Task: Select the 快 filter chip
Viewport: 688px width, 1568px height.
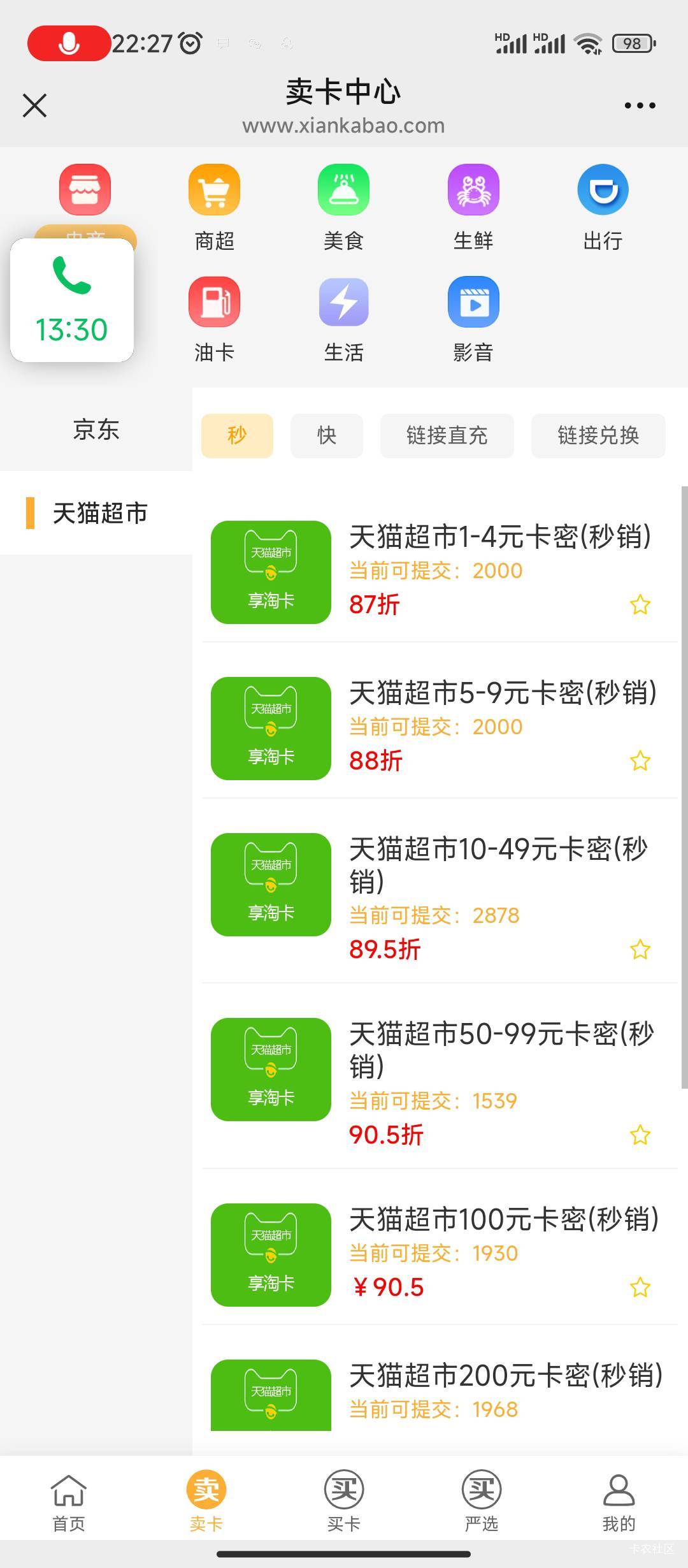Action: [x=326, y=436]
